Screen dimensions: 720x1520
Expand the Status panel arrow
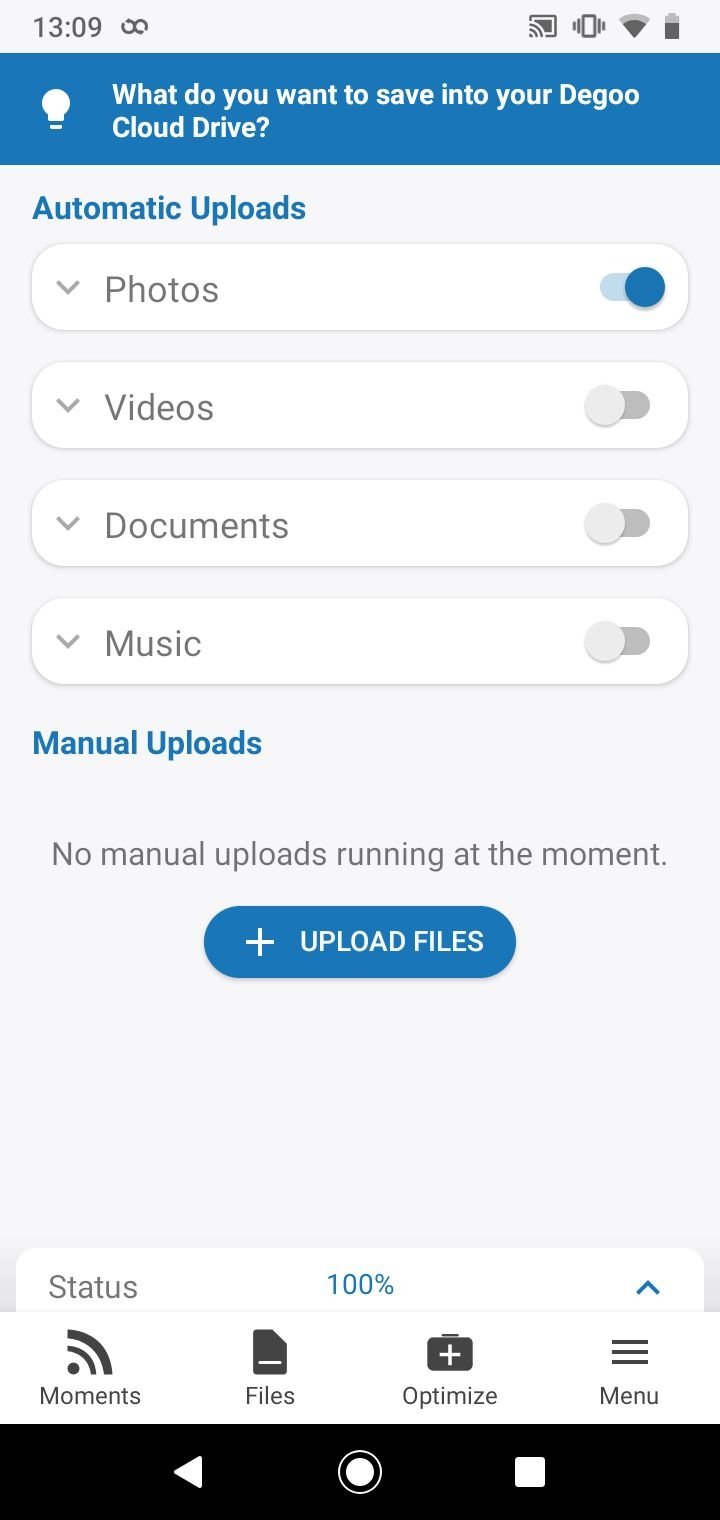coord(648,1287)
